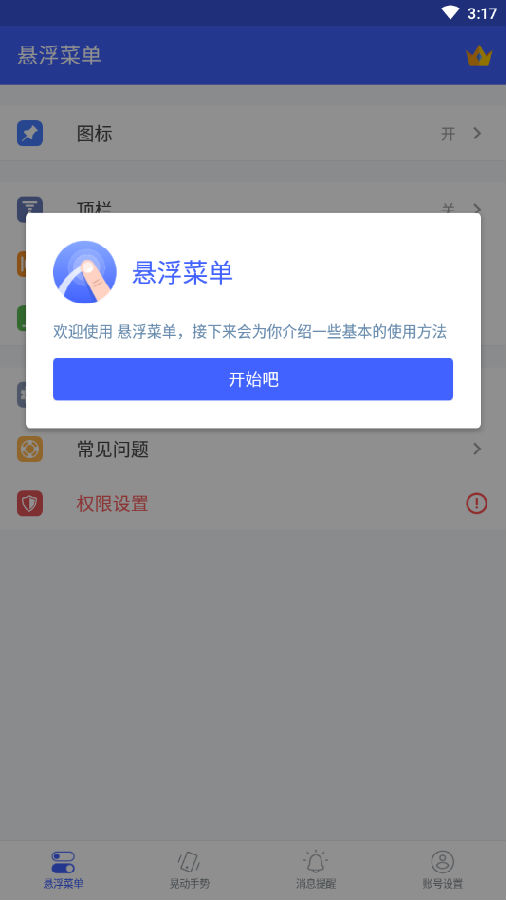506x900 pixels.
Task: Open the crown premium icon
Action: [479, 56]
